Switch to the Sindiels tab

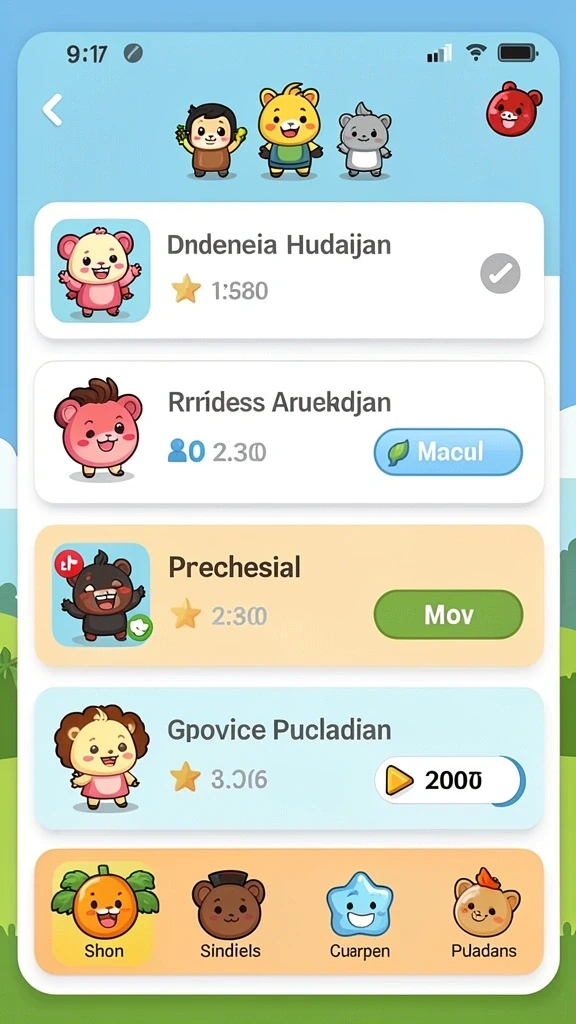point(230,913)
